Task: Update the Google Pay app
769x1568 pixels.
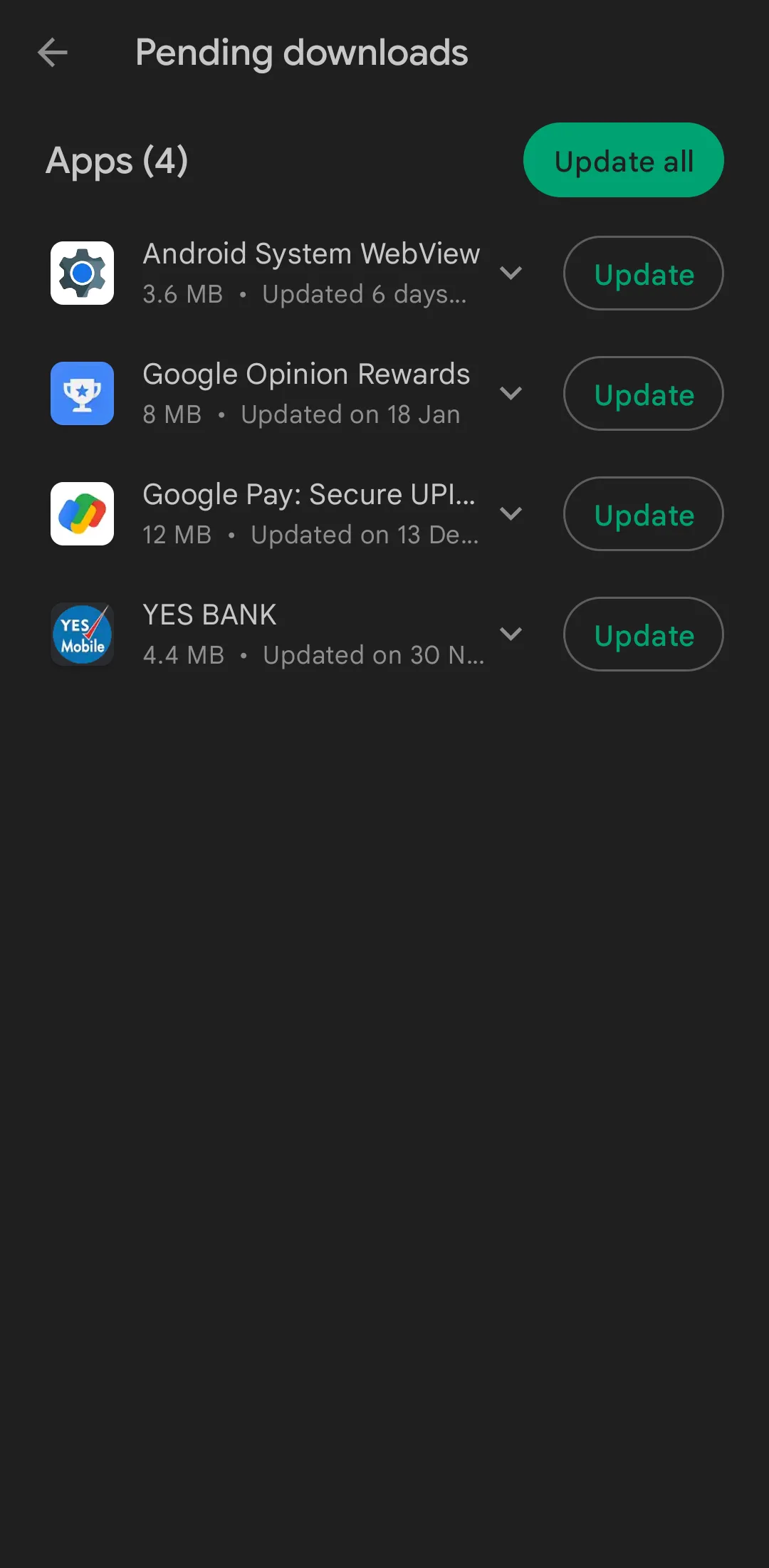Action: click(643, 514)
